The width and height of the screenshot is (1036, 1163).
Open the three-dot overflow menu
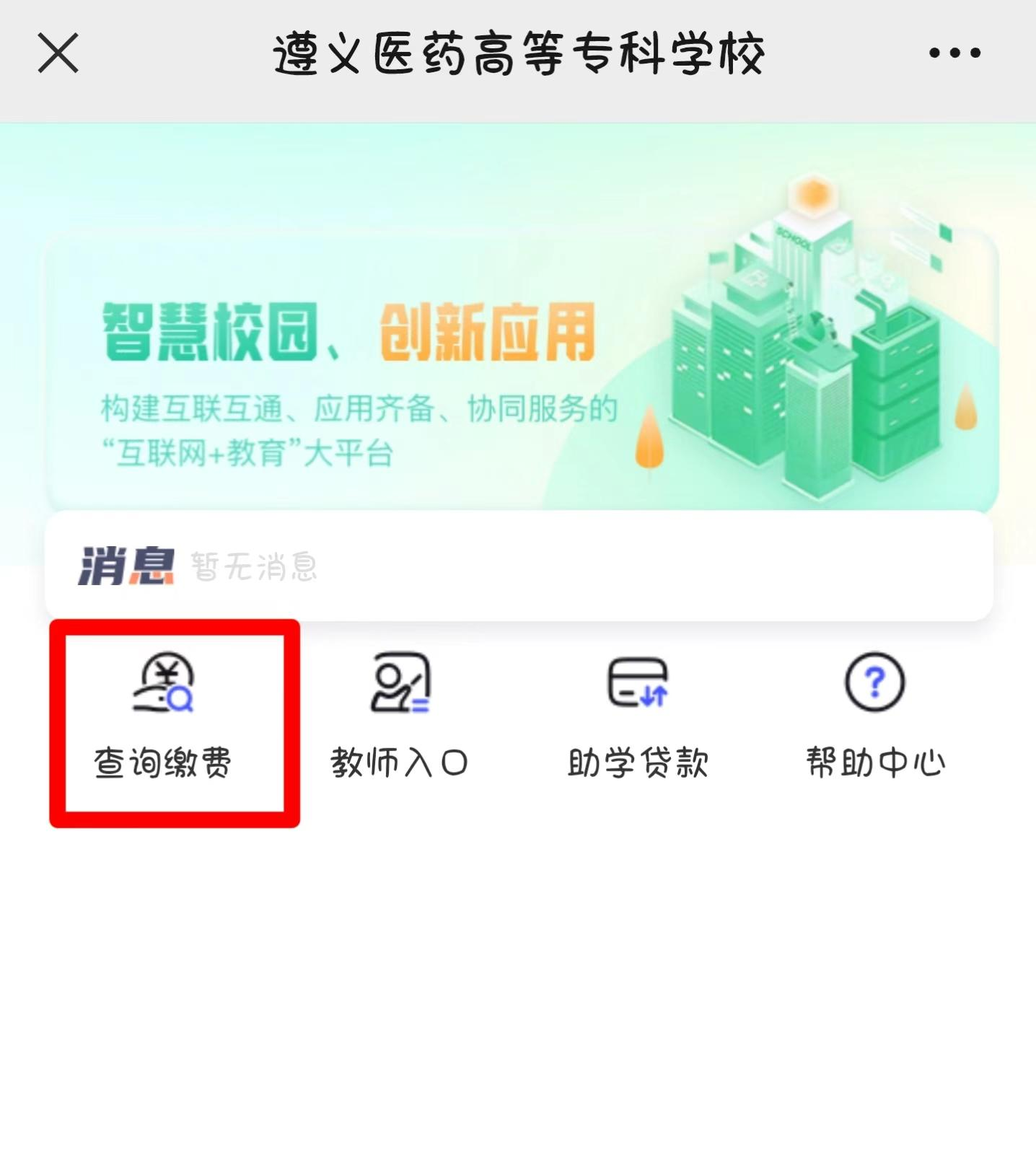(954, 53)
